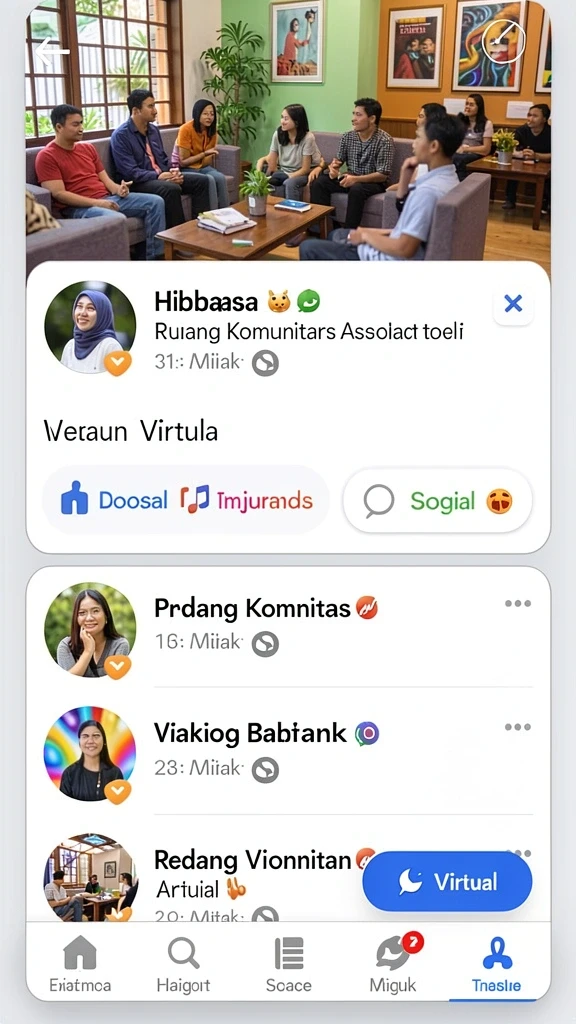The height and width of the screenshot is (1024, 576).
Task: Select the Doosal Tmjurands chip
Action: pyautogui.click(x=185, y=501)
